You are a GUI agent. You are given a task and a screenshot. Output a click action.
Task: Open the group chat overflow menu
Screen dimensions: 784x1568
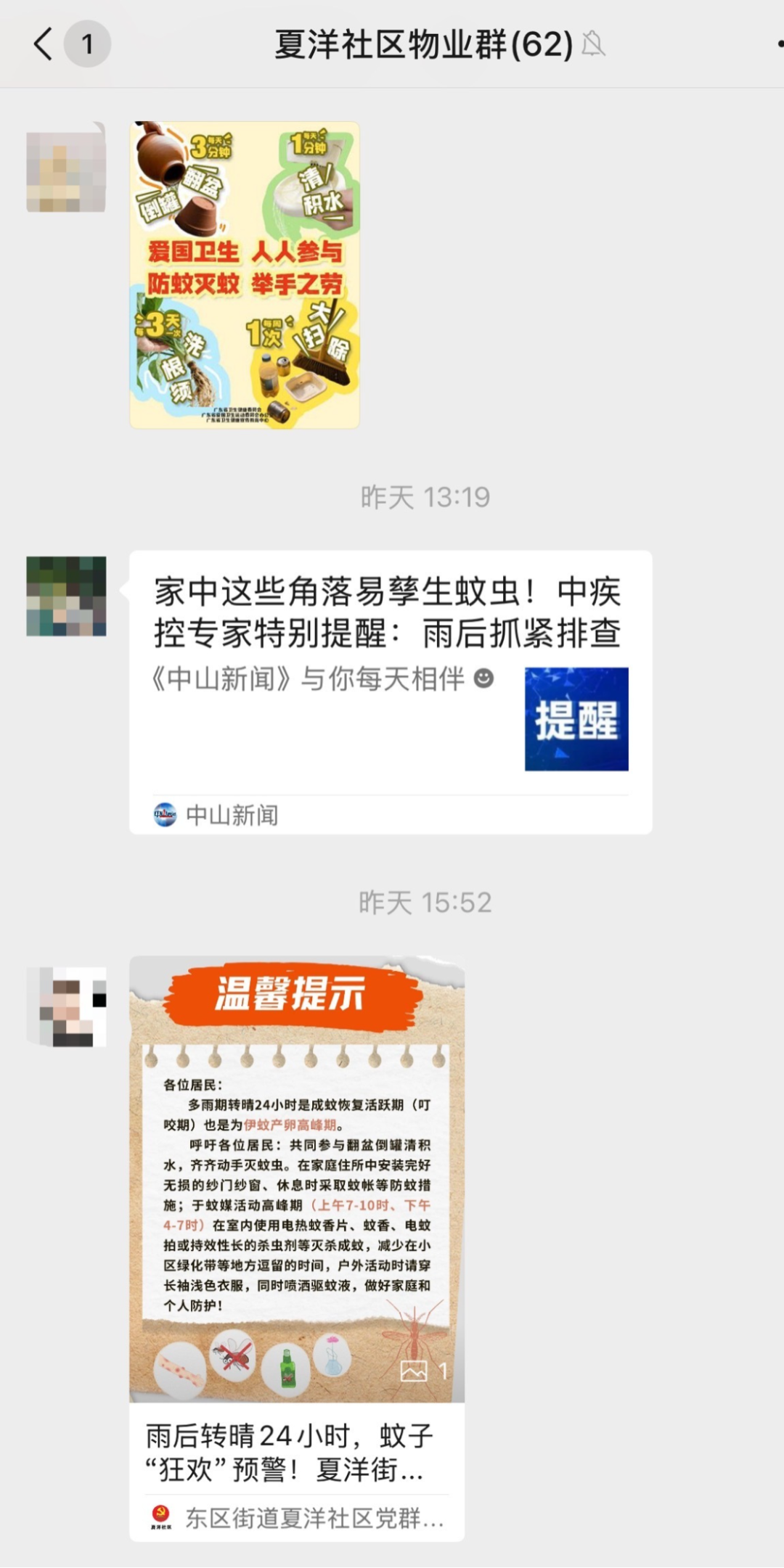click(778, 44)
